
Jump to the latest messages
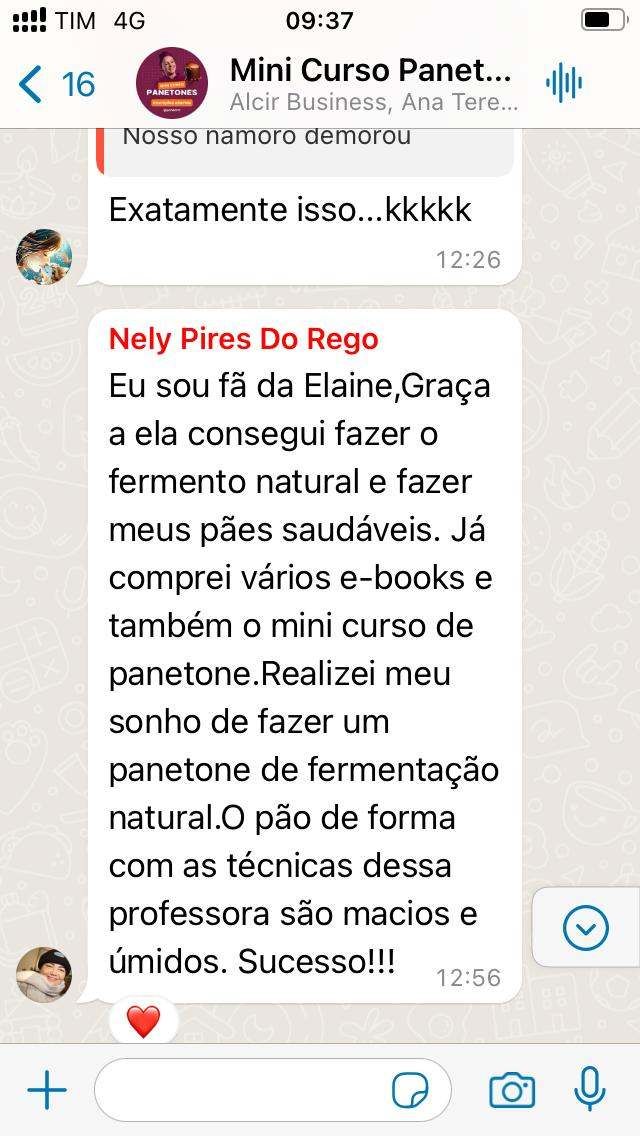pyautogui.click(x=586, y=929)
